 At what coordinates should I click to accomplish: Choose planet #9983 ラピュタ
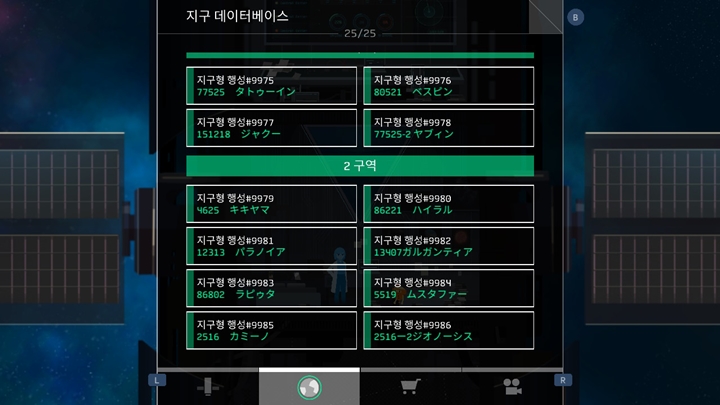click(271, 288)
